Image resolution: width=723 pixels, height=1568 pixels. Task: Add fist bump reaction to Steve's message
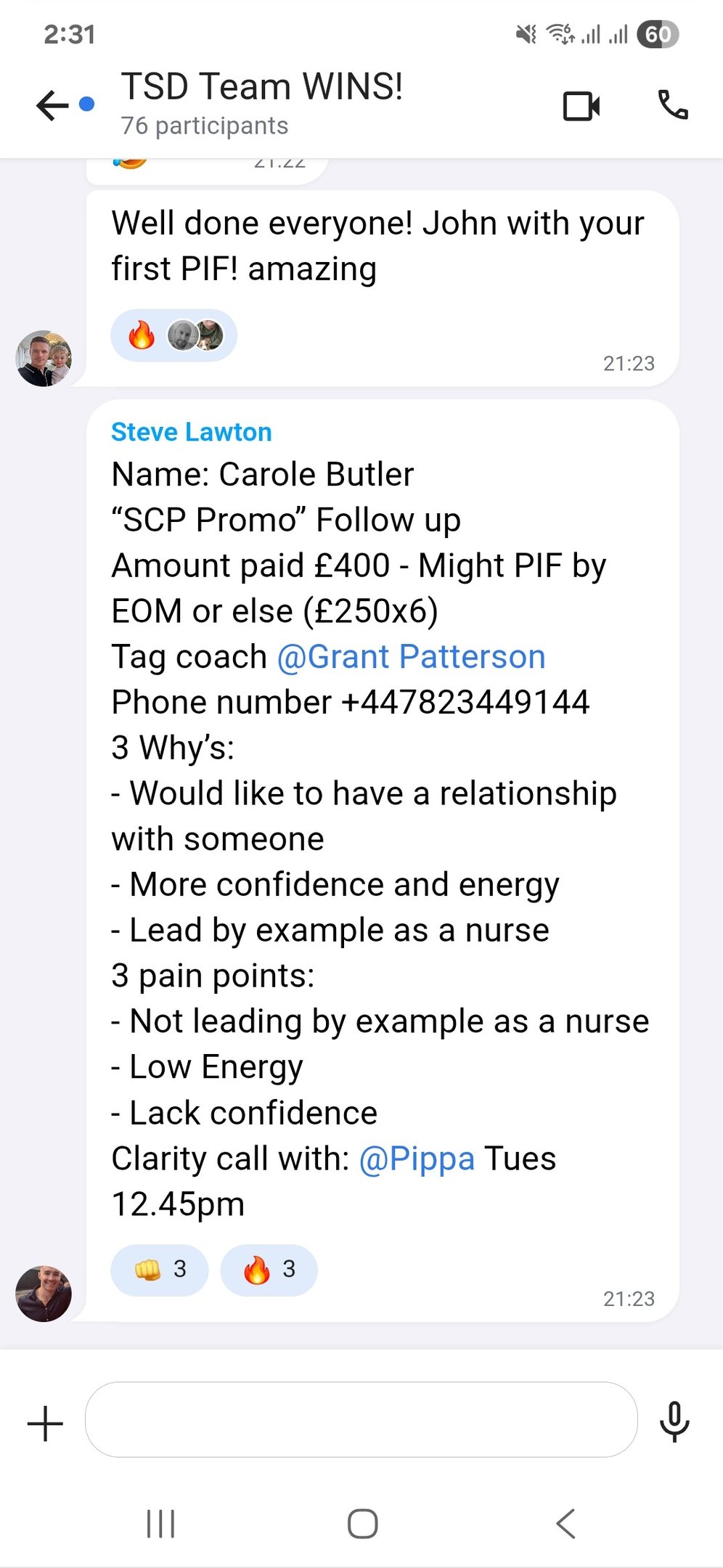160,1269
